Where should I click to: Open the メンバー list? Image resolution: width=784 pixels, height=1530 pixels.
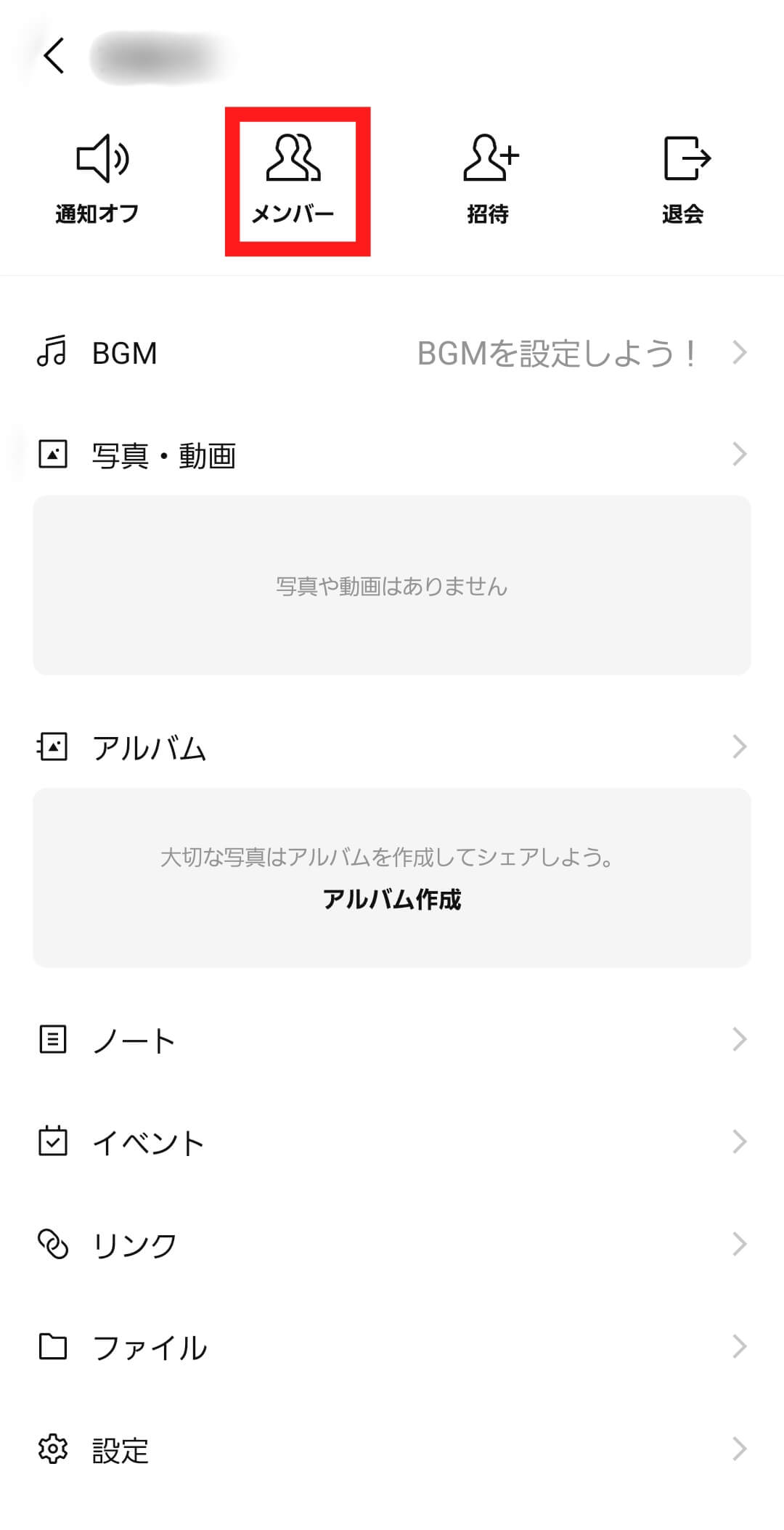pos(294,179)
